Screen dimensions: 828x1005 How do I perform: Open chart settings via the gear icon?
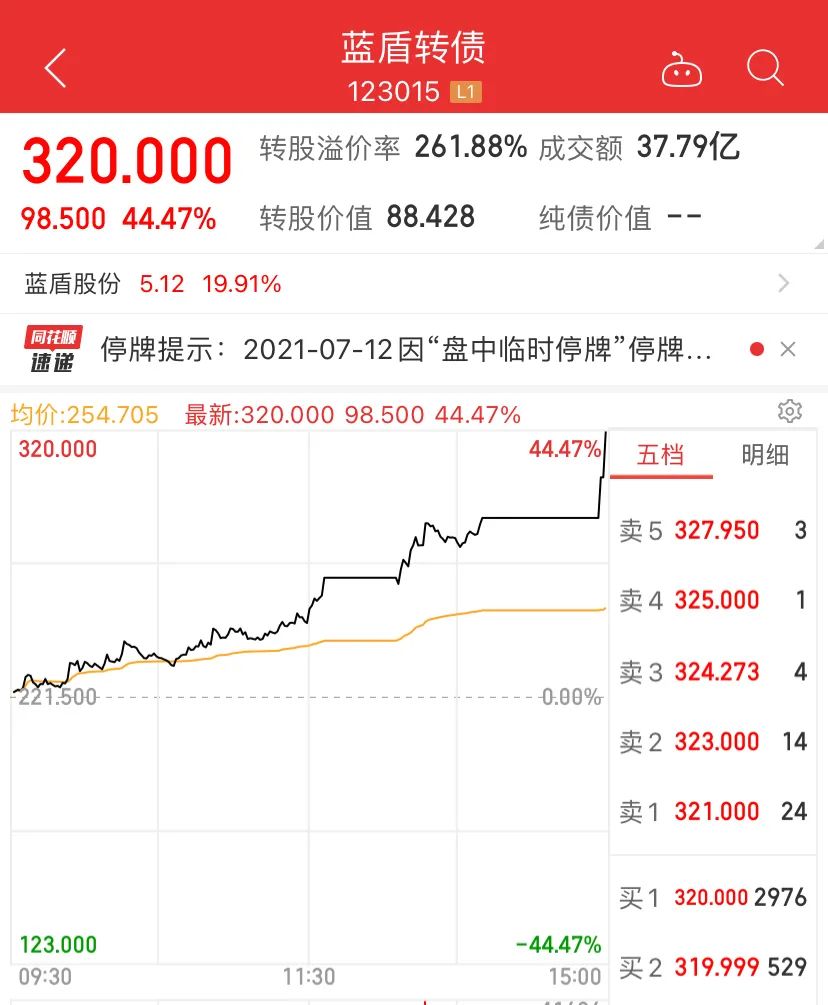790,411
